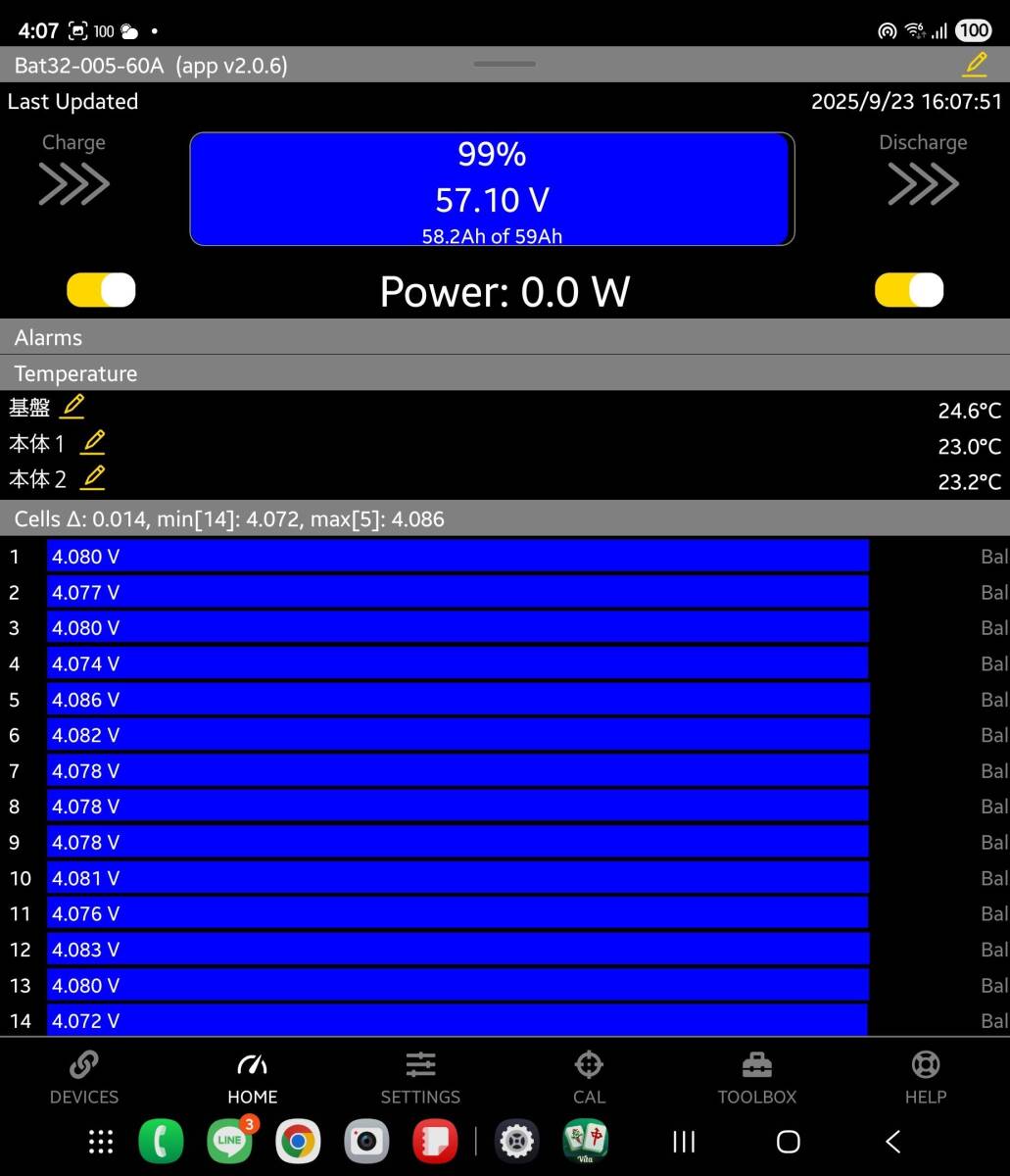The height and width of the screenshot is (1176, 1010).
Task: Open the Settings tab
Action: tap(420, 1078)
